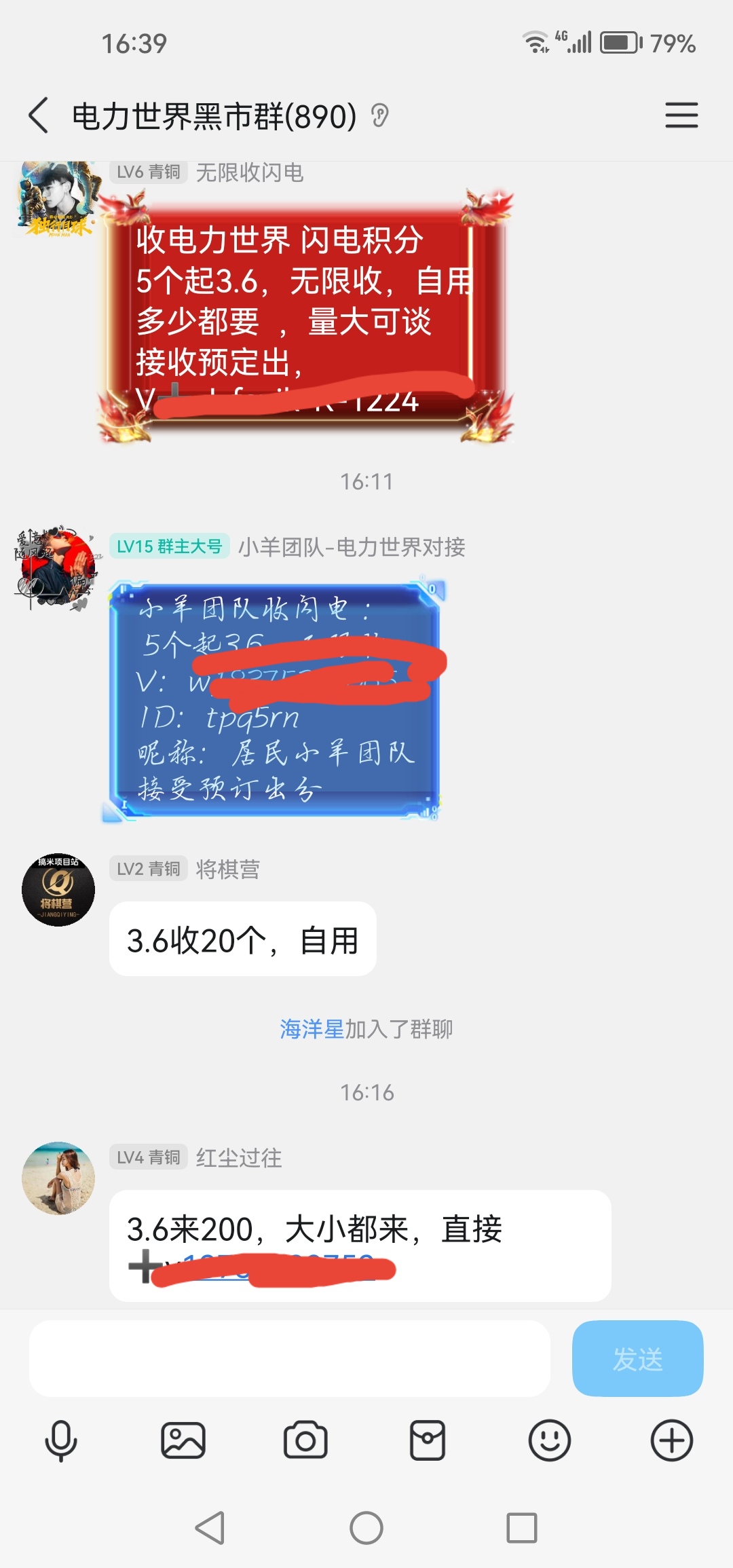Tap the system home button

(x=366, y=1529)
